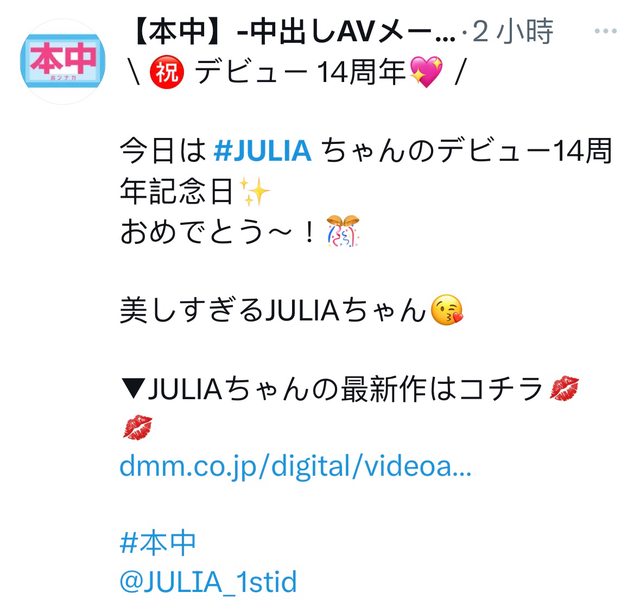This screenshot has width=640, height=611.
Task: Open the dmm.co.jp video link
Action: (x=295, y=465)
